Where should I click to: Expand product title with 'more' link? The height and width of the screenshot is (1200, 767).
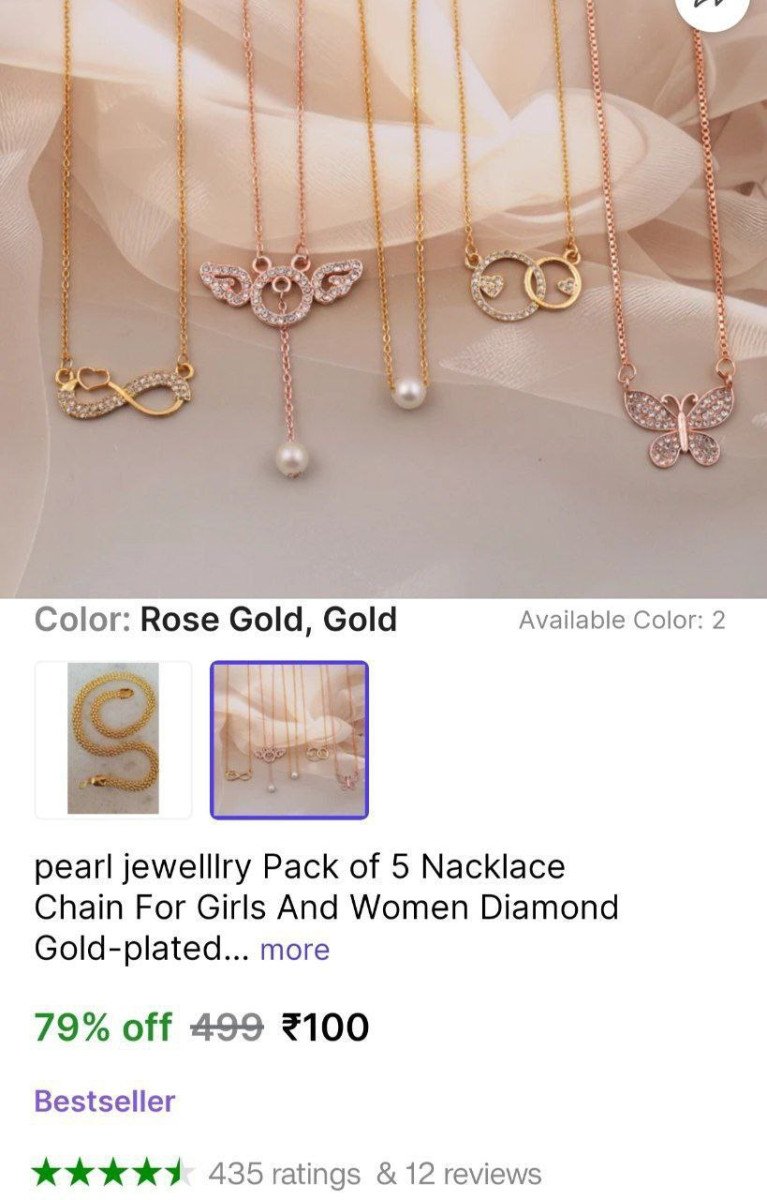294,949
